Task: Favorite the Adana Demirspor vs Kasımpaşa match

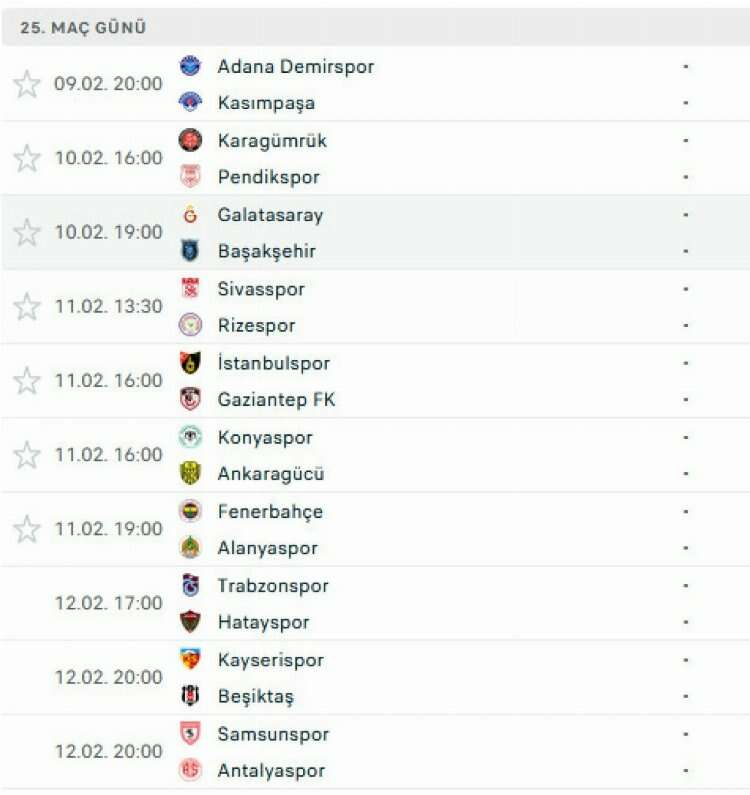Action: pyautogui.click(x=27, y=84)
